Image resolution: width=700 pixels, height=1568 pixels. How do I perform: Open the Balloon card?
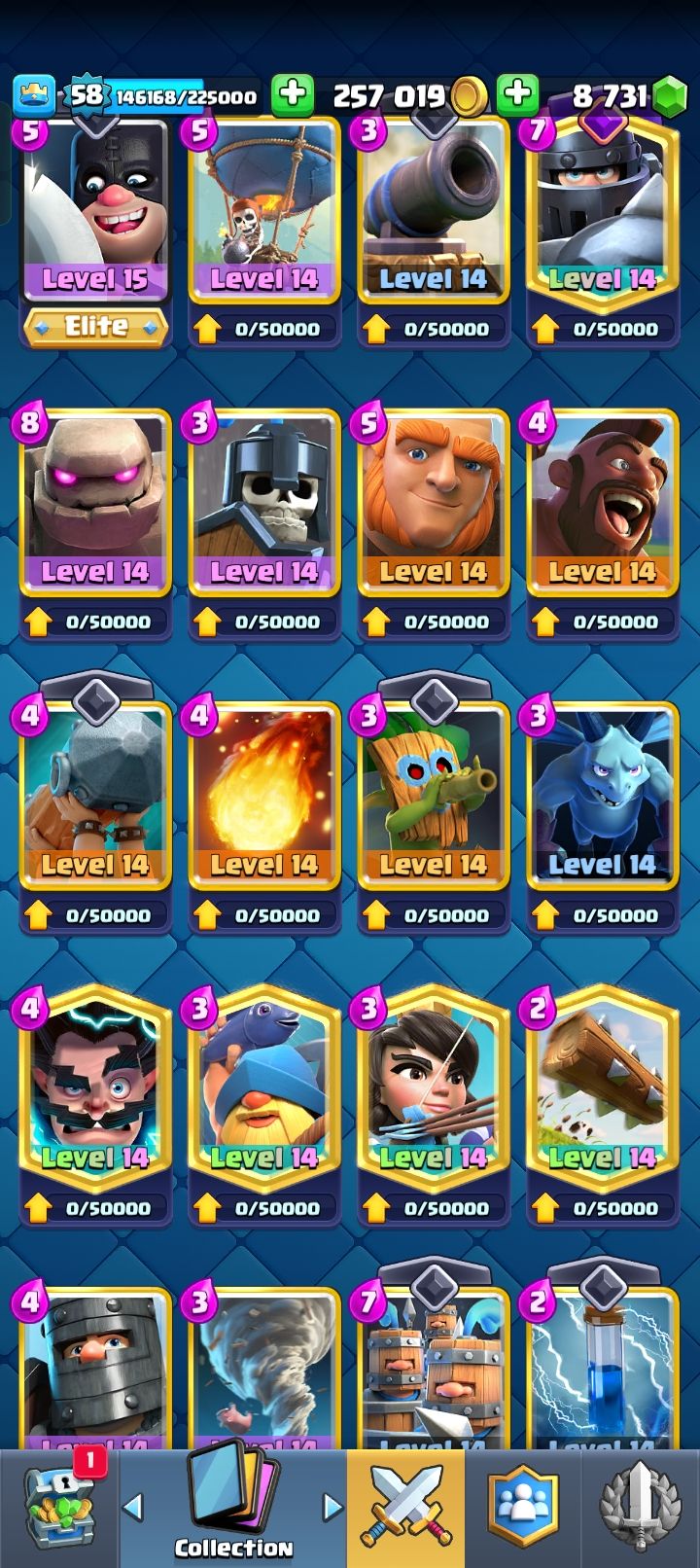pyautogui.click(x=264, y=214)
